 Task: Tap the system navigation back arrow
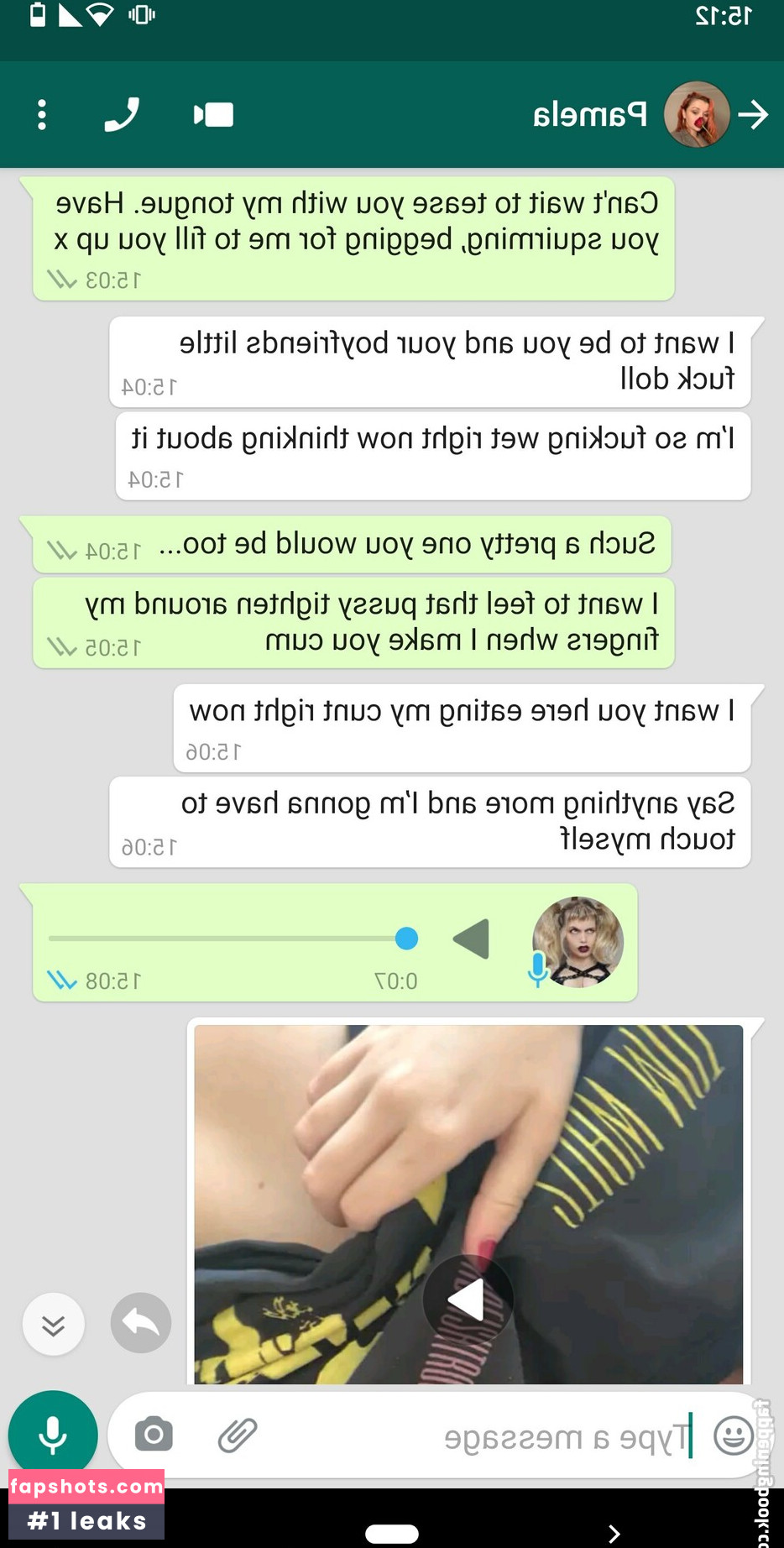point(614,1534)
